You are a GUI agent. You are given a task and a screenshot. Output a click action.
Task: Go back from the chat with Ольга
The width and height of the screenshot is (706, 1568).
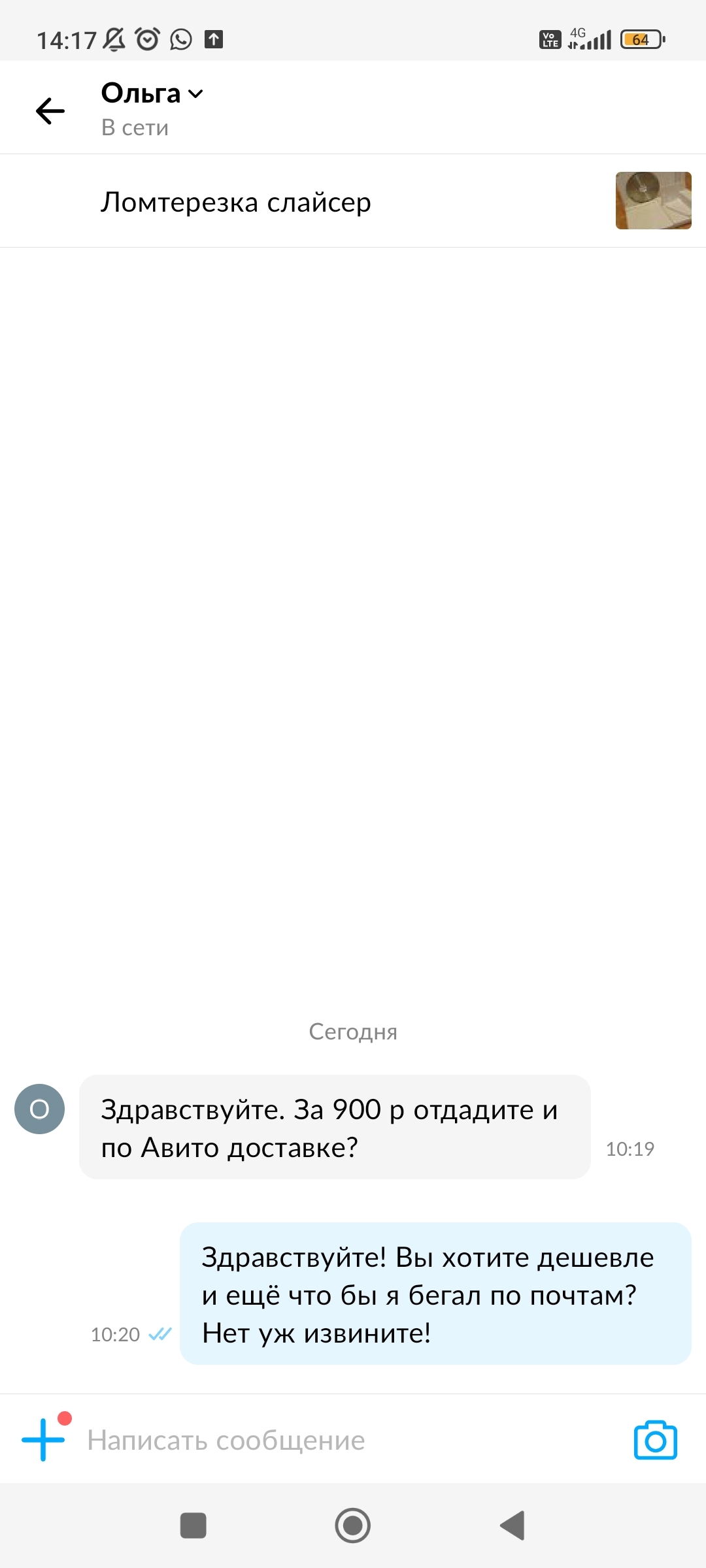[x=50, y=110]
